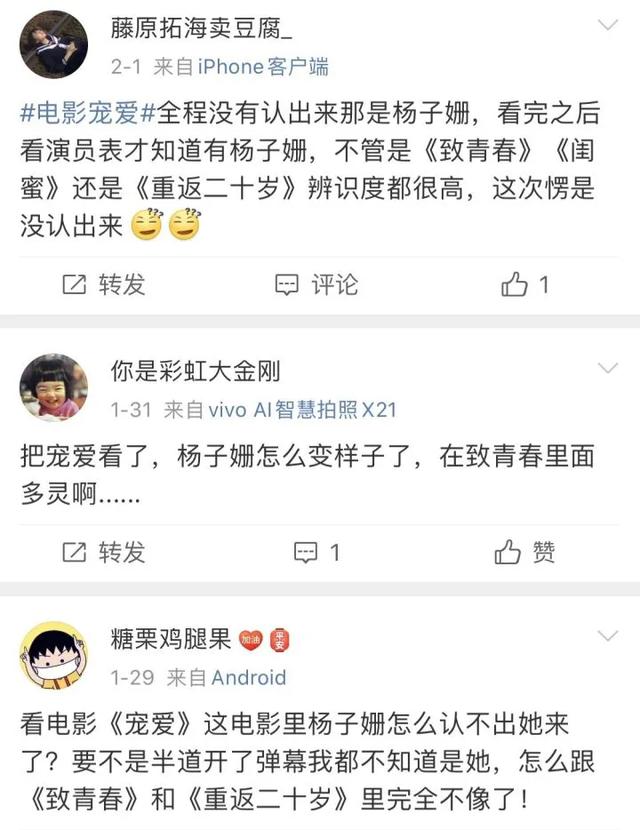Expand options chevron on 糖栗鸡腿果 post
640x830 pixels.
(607, 636)
